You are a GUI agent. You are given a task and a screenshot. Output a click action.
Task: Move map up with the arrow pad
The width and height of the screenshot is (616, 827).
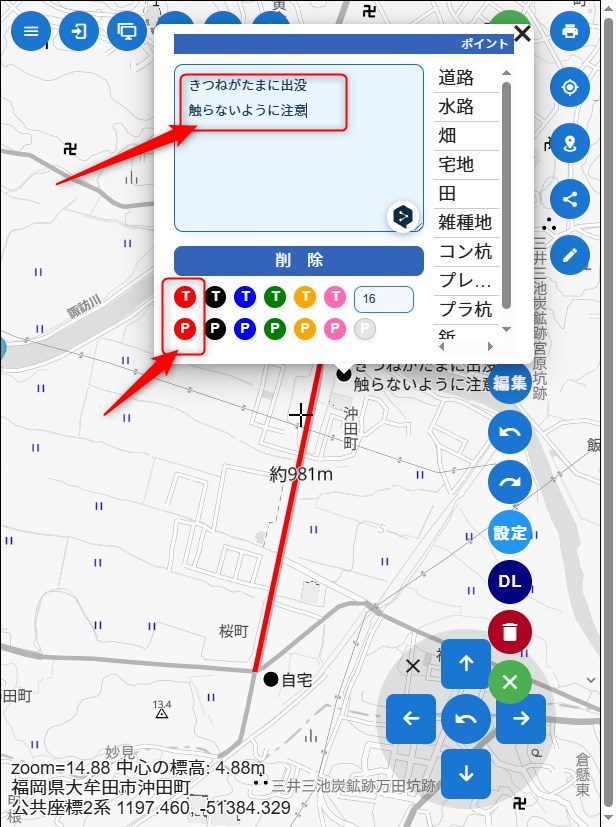(466, 663)
